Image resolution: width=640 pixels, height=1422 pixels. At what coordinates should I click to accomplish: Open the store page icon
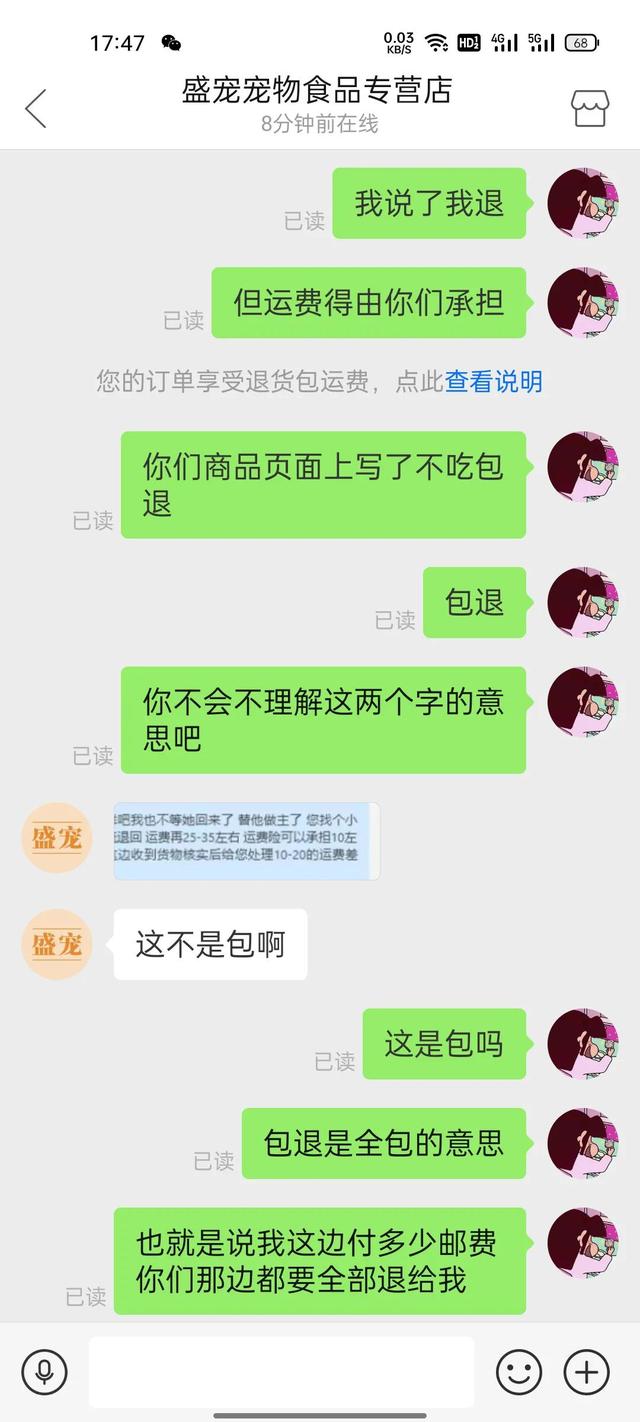tap(589, 108)
